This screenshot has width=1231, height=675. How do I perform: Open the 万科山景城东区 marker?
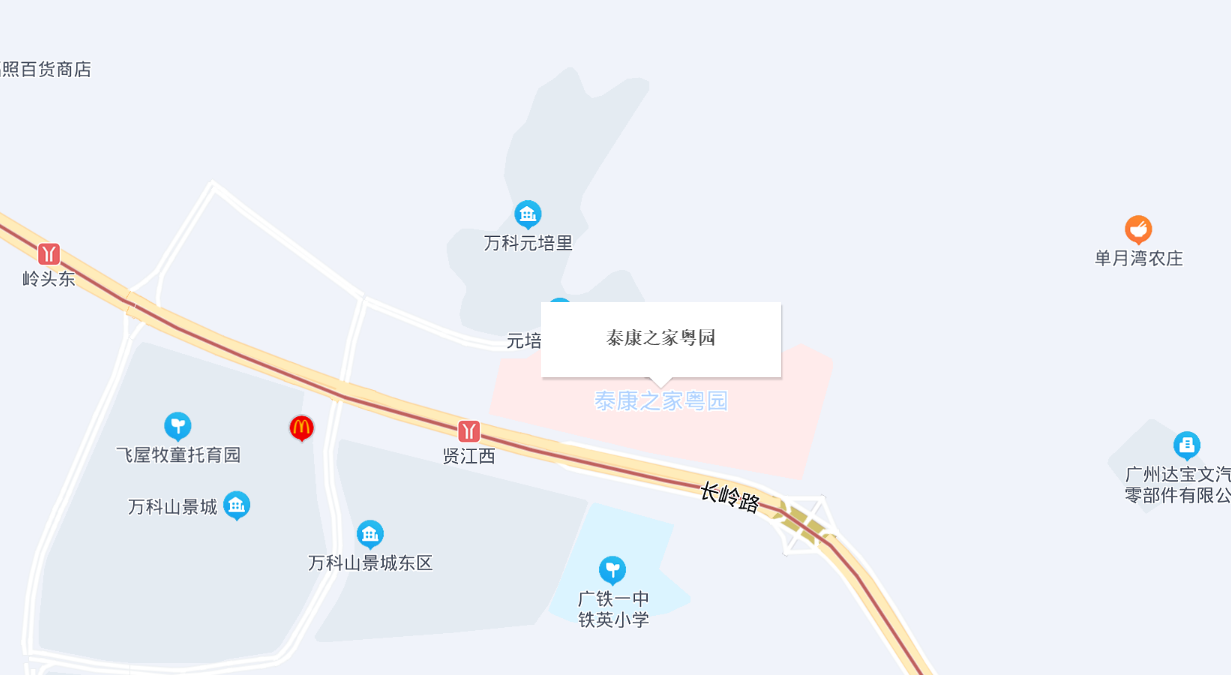coord(370,534)
